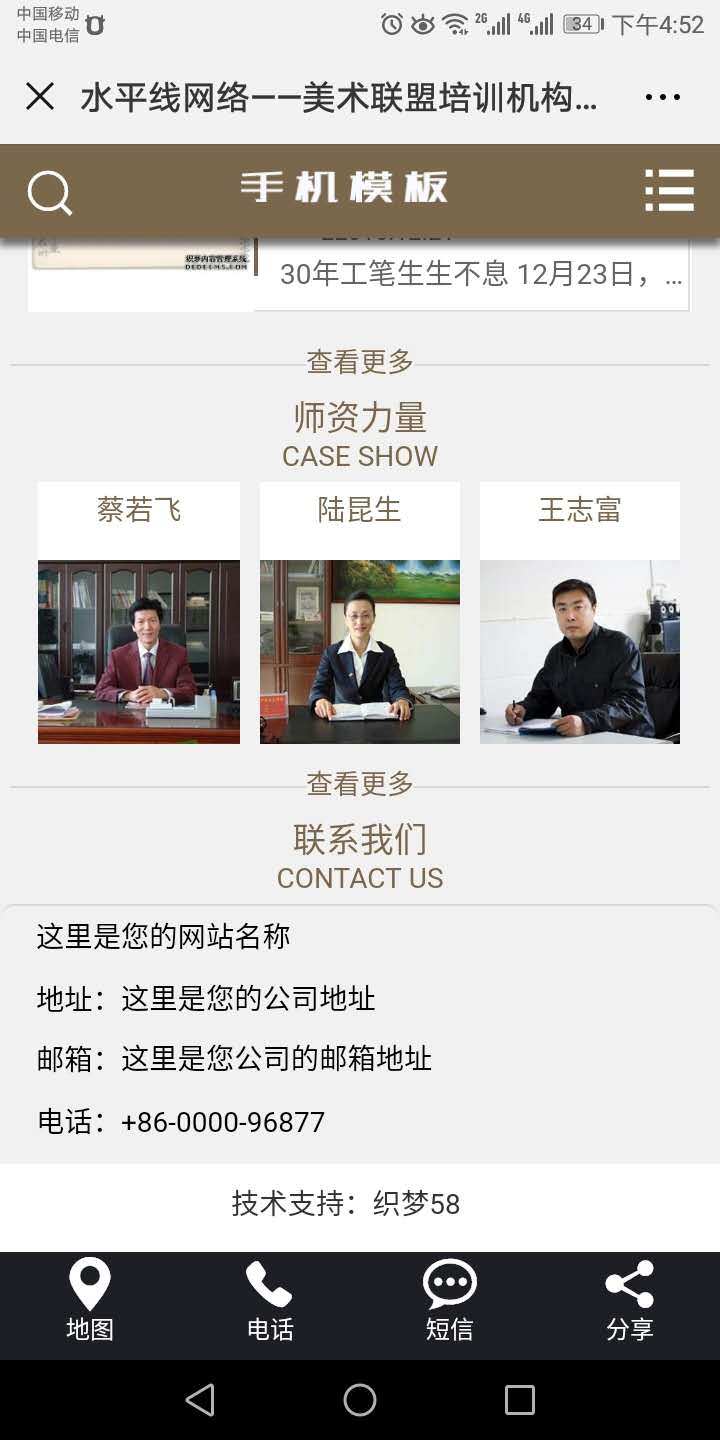Go to the system home screen

pyautogui.click(x=360, y=1400)
